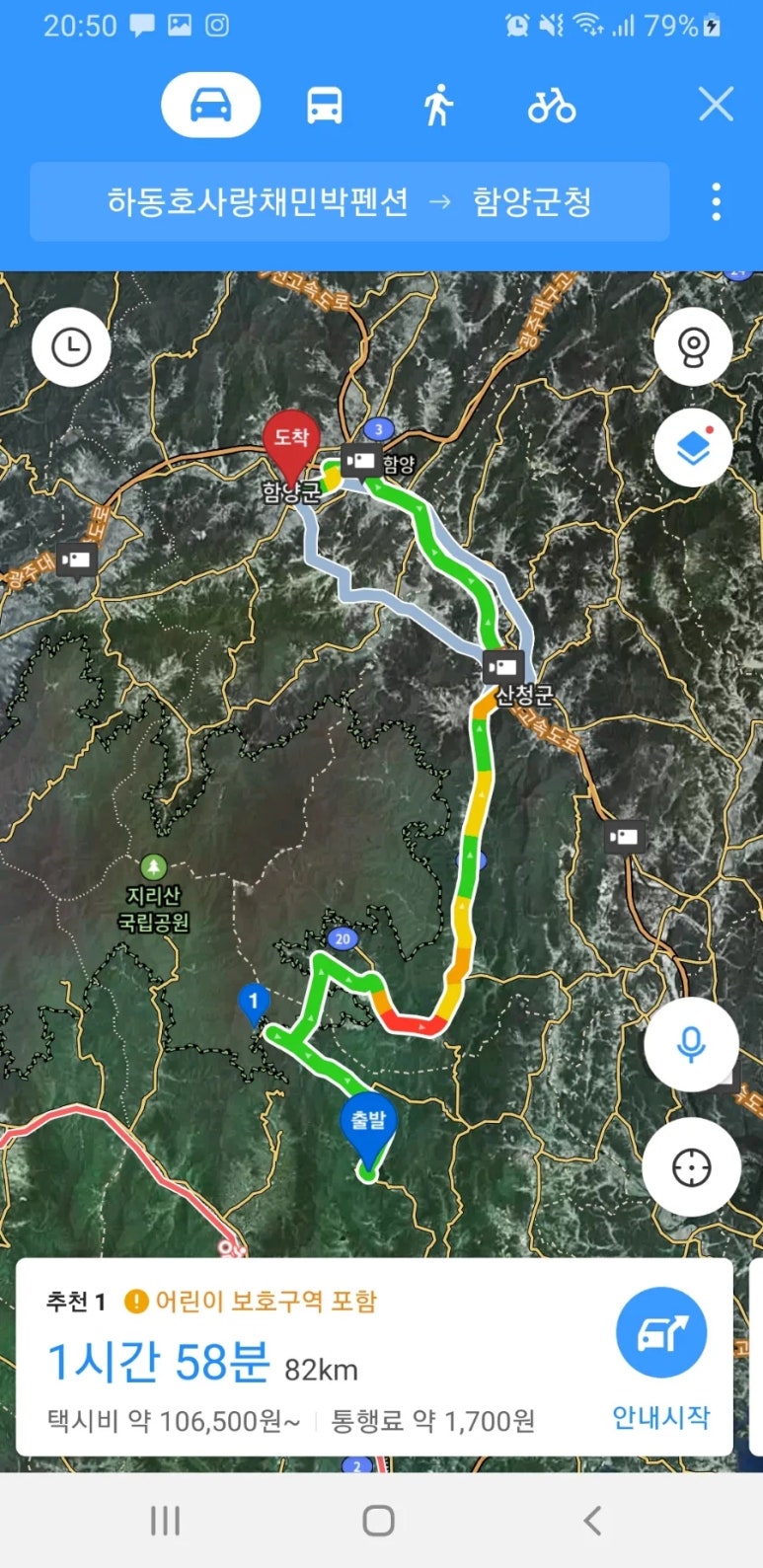This screenshot has height=1568, width=763.
Task: Open the map layers button
Action: pos(693,448)
